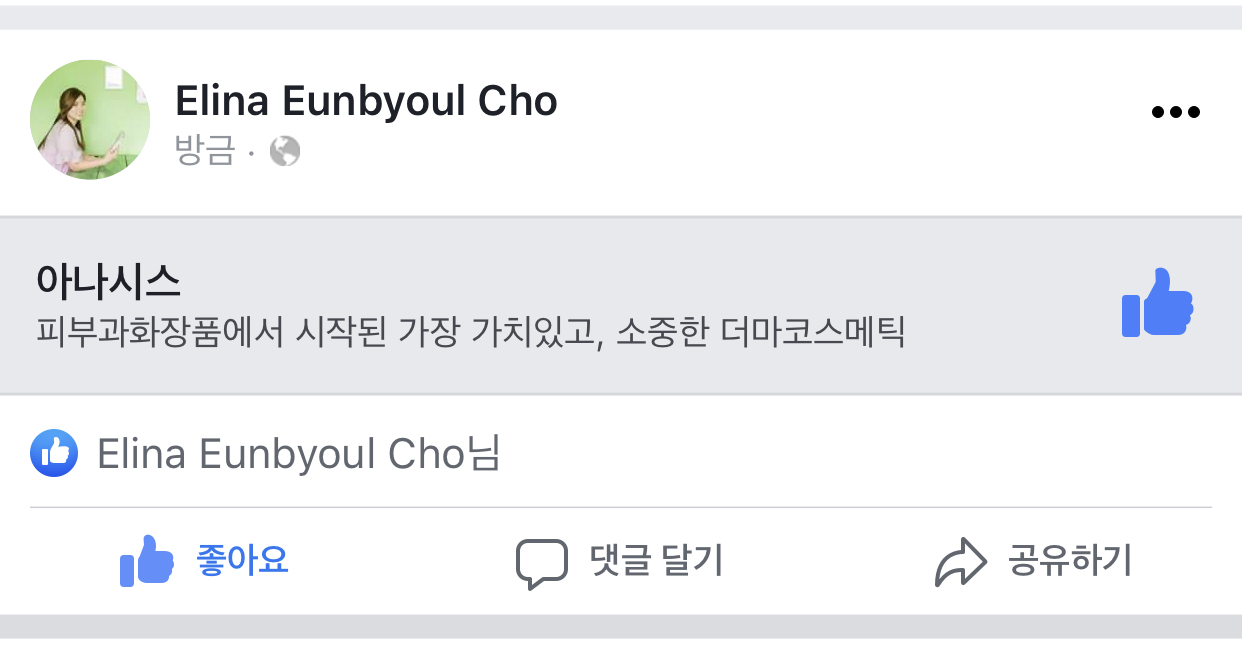This screenshot has height=649, width=1242.
Task: Toggle the 좋아요 button on this post
Action: tap(205, 561)
